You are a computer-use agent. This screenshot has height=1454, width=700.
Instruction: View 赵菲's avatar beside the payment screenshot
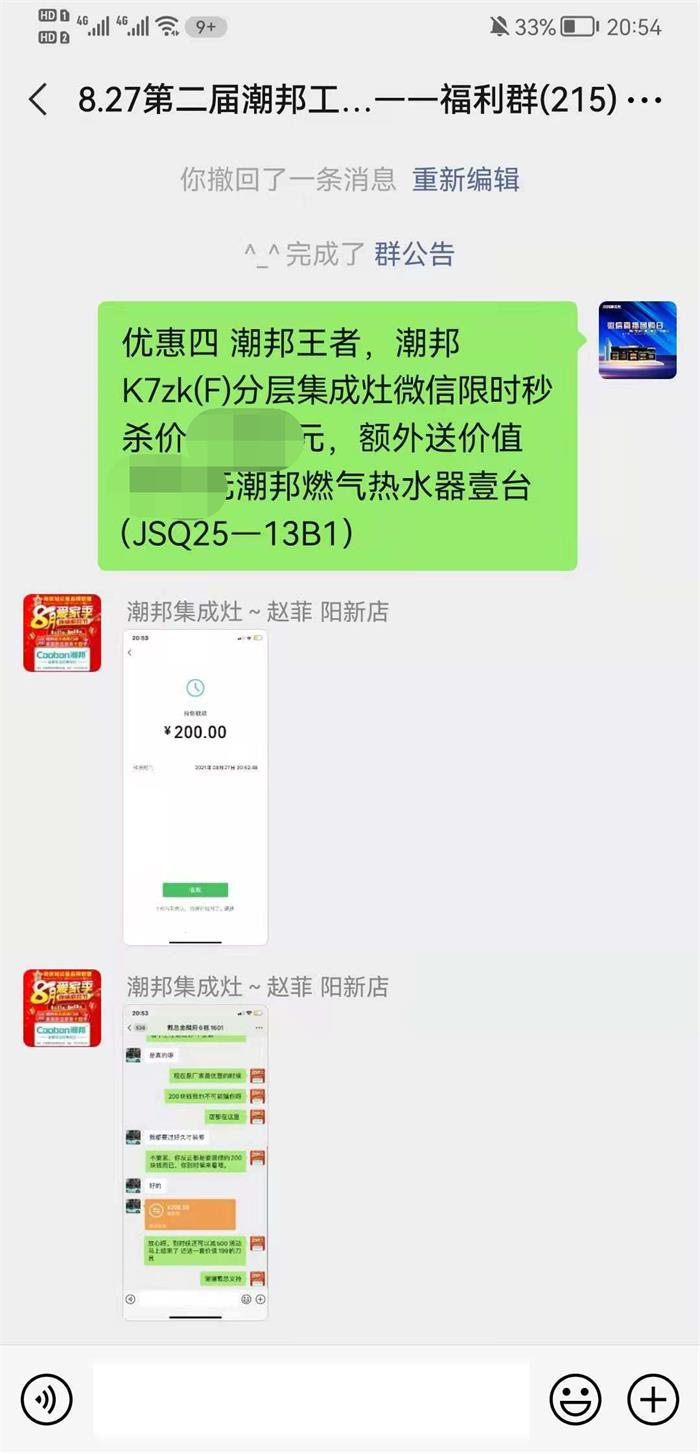[62, 633]
